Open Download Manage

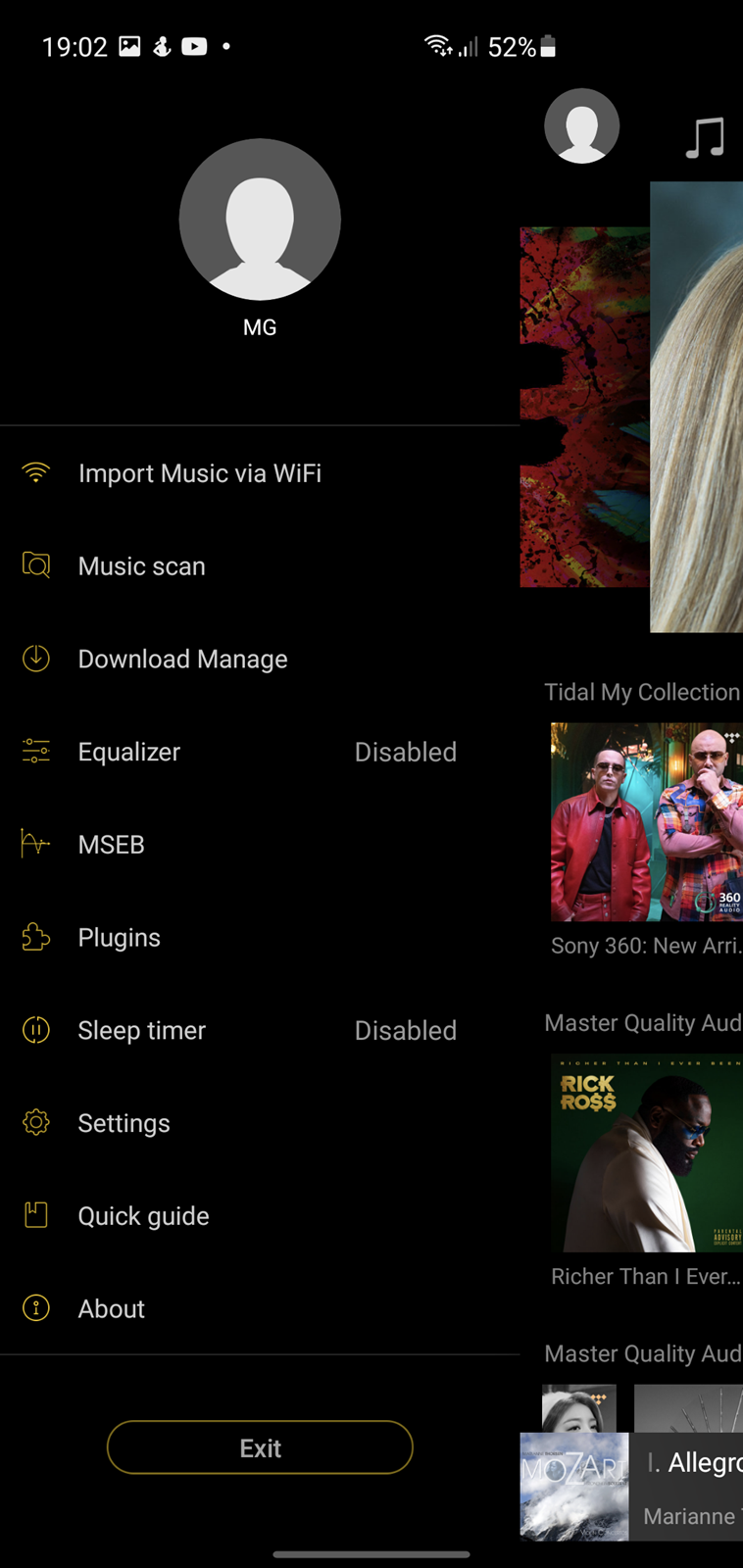coord(260,659)
